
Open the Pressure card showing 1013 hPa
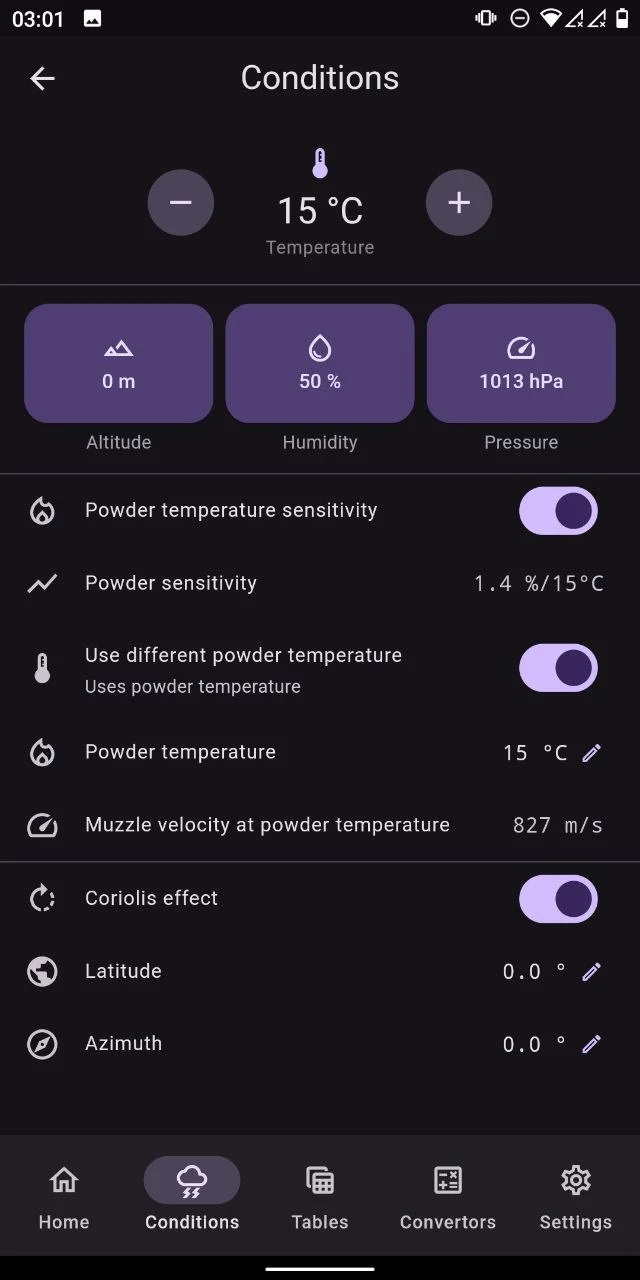(521, 363)
